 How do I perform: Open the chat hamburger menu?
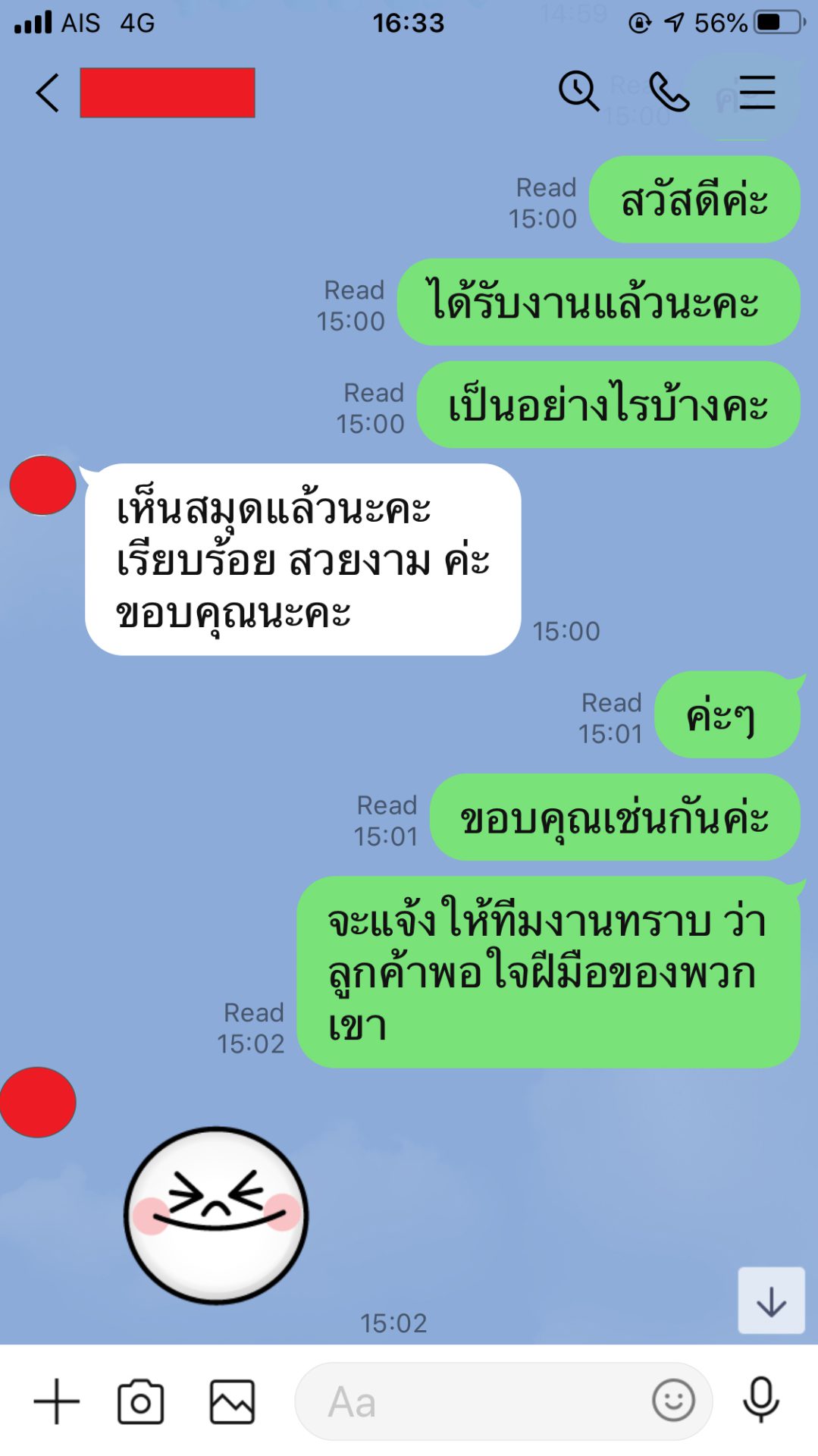tap(757, 93)
